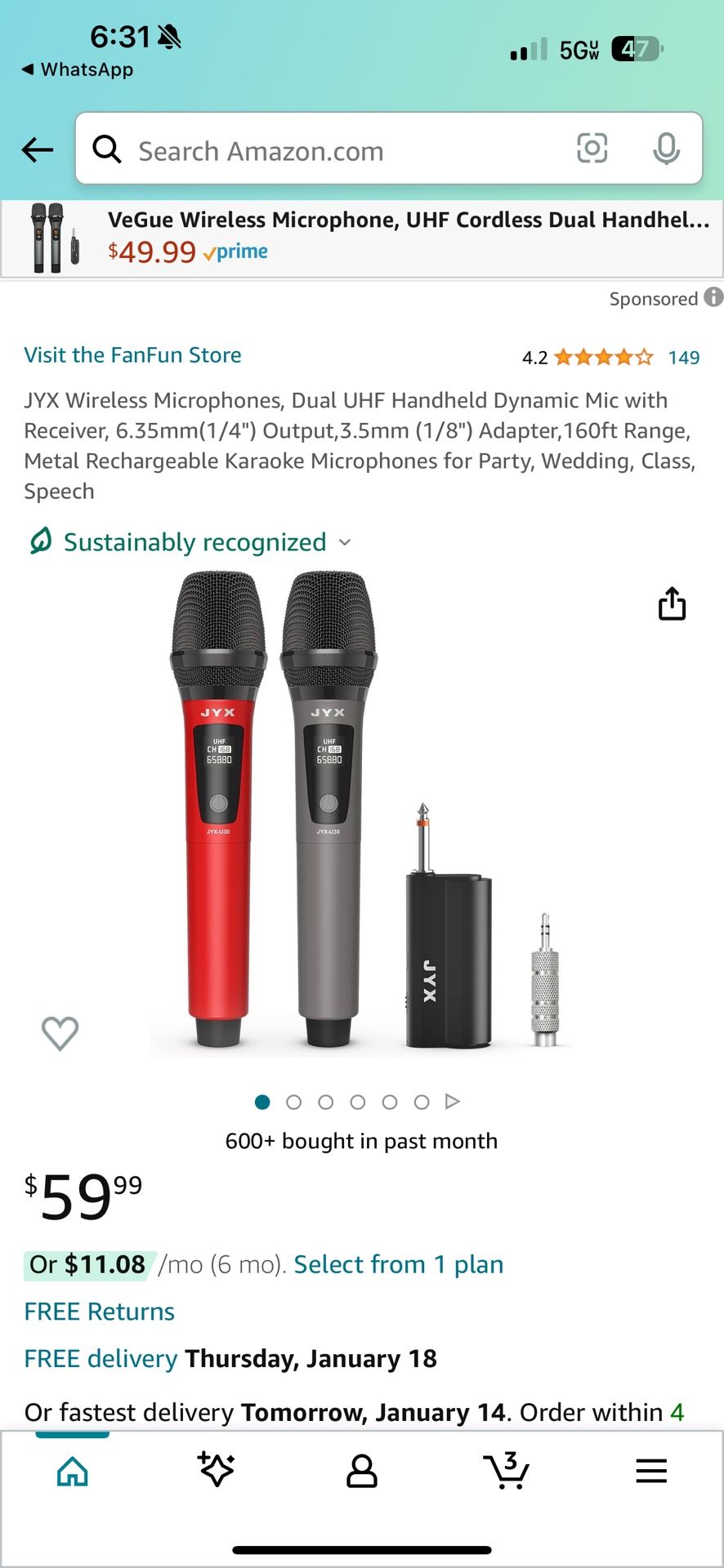Select the first carousel dot indicator

pyautogui.click(x=263, y=1102)
